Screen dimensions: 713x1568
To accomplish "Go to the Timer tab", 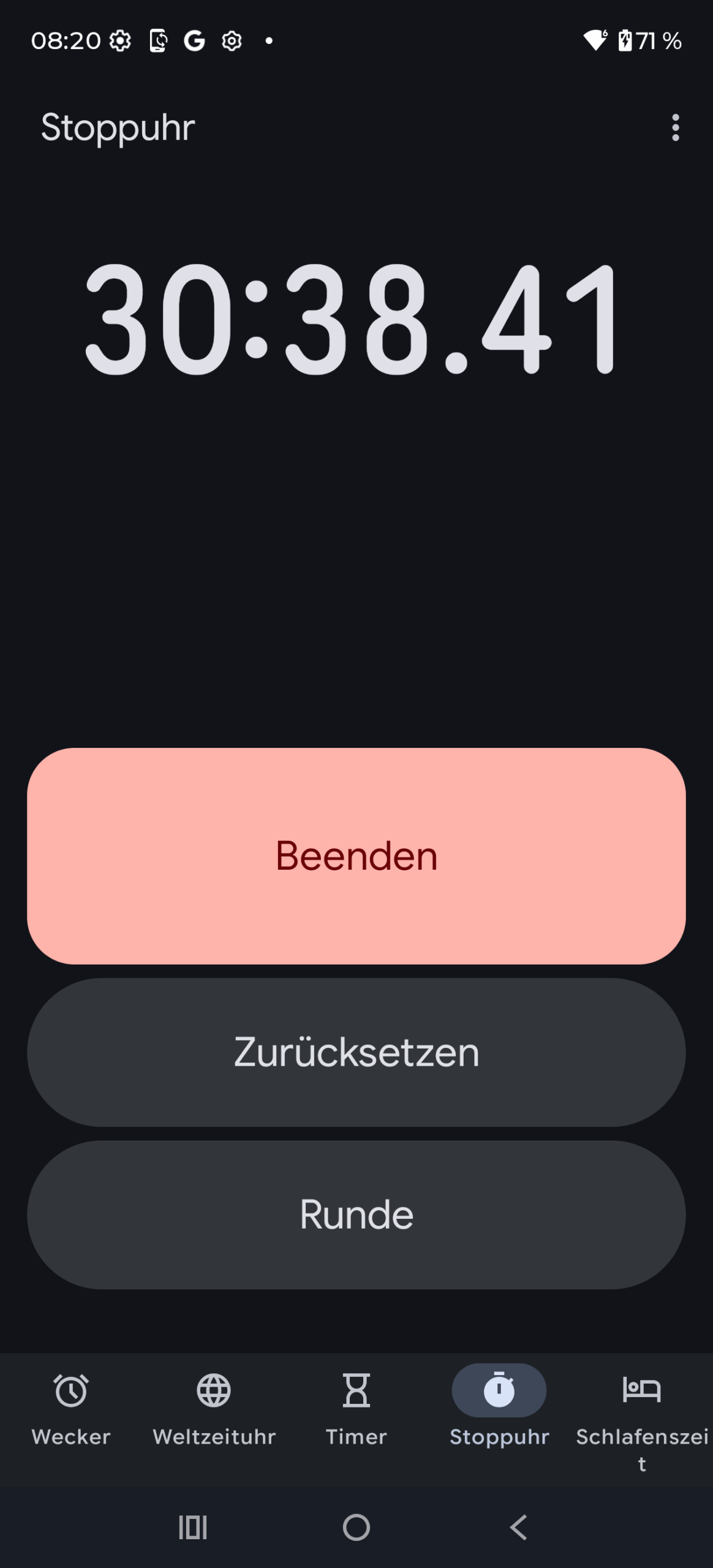I will [356, 1408].
